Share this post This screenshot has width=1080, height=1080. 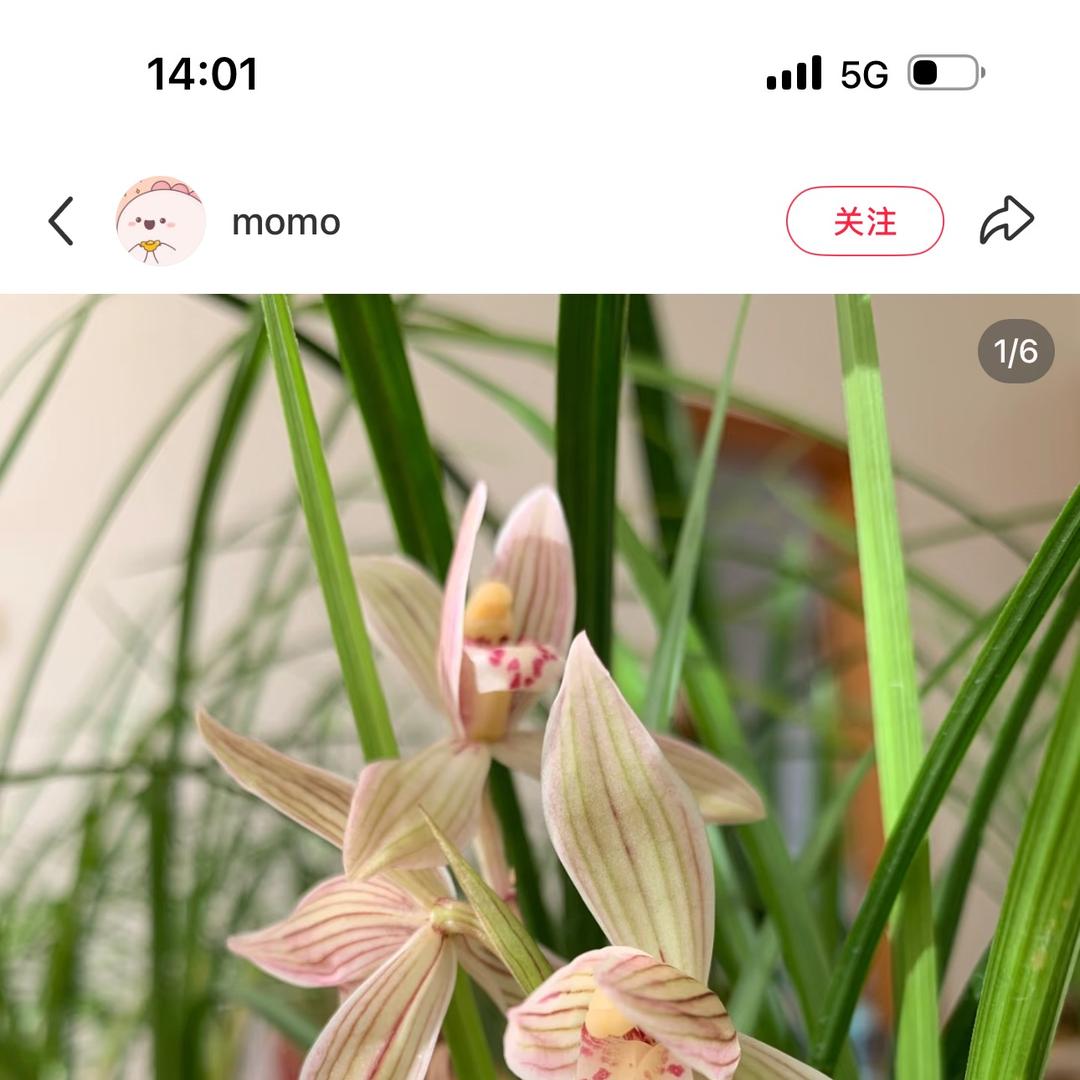click(1006, 221)
